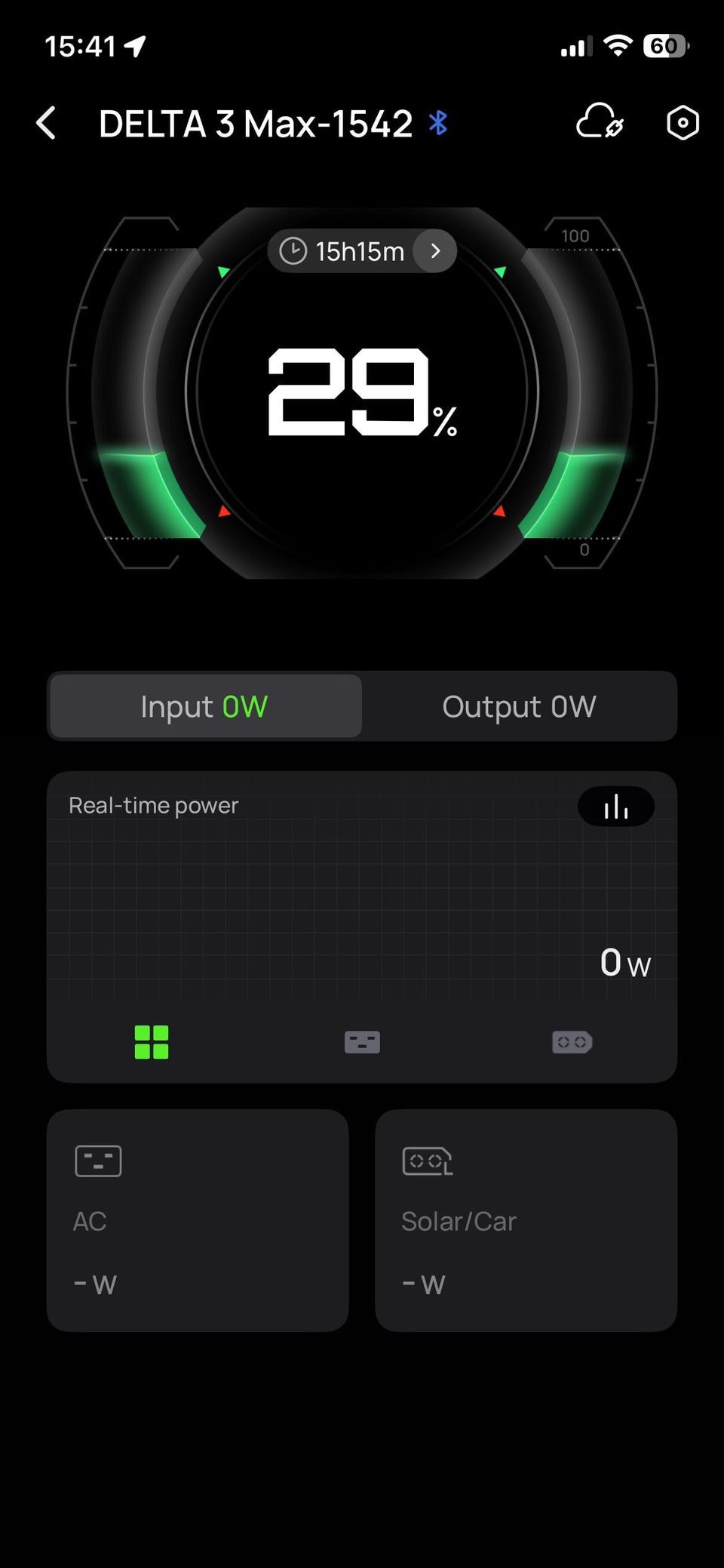Switch to the Input 0W tab
Screen dimensions: 724x1568
click(x=205, y=706)
